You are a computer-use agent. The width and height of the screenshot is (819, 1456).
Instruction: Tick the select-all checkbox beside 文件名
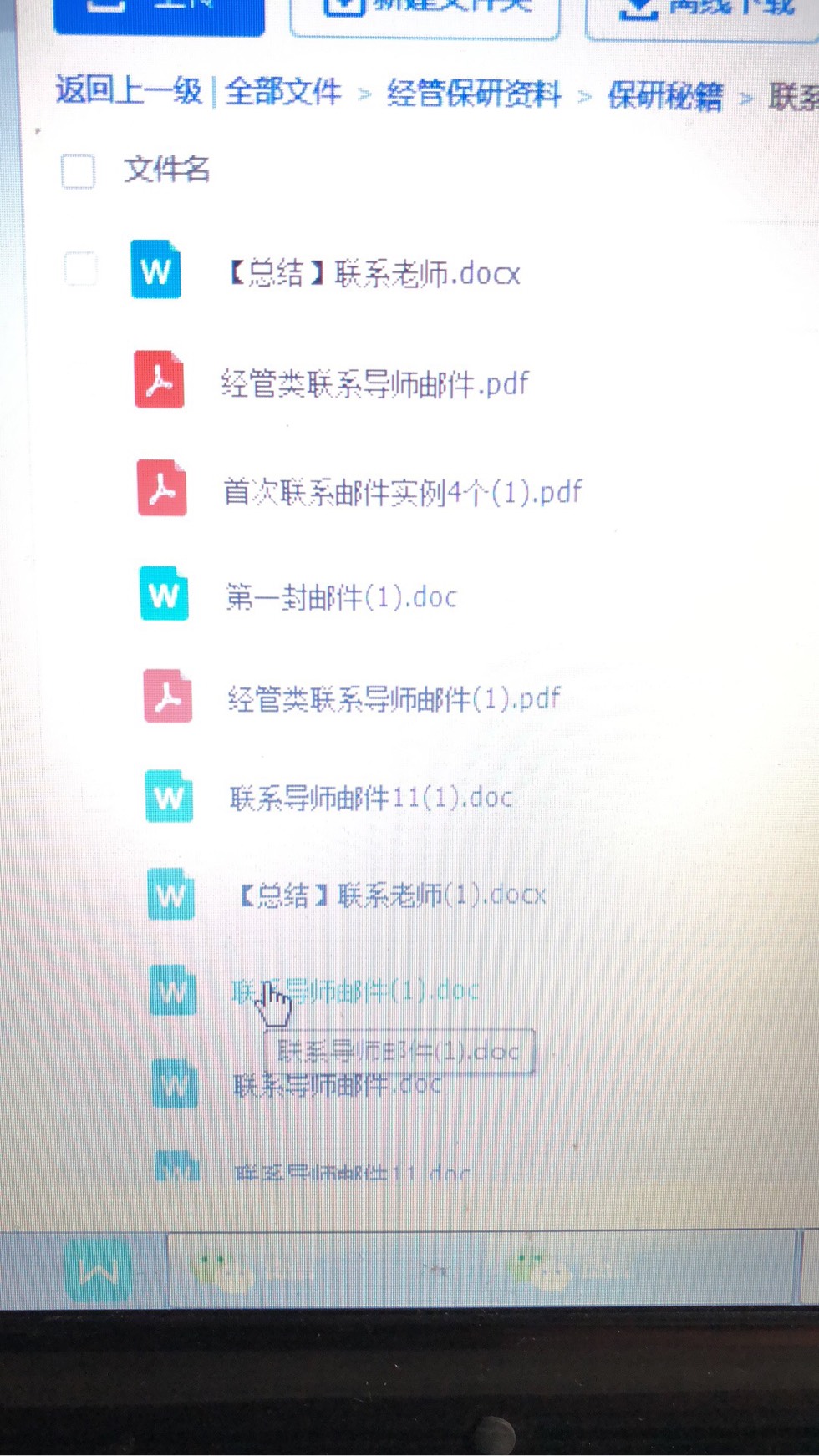point(78,170)
